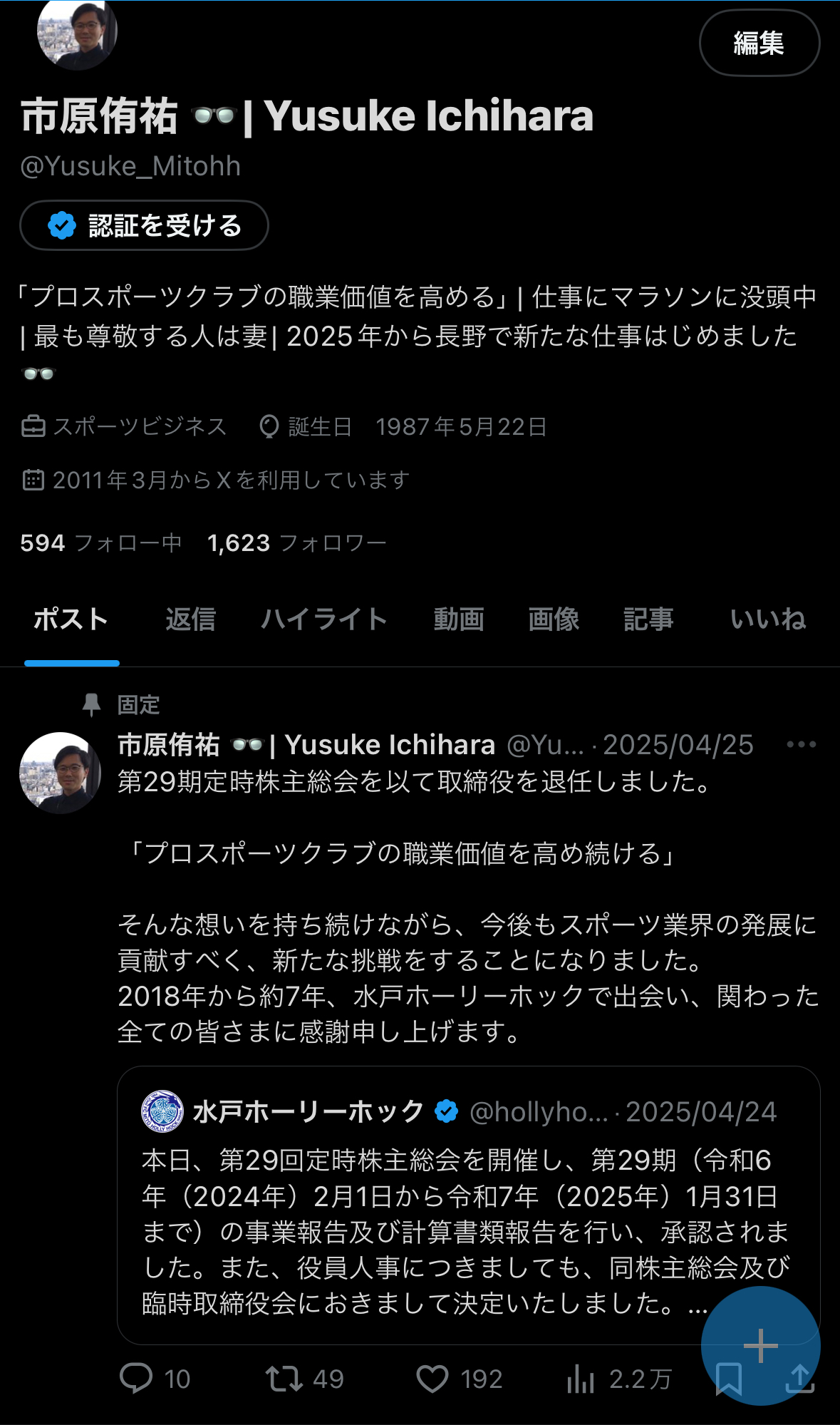Switch to the 返信 replies tab

pos(190,619)
